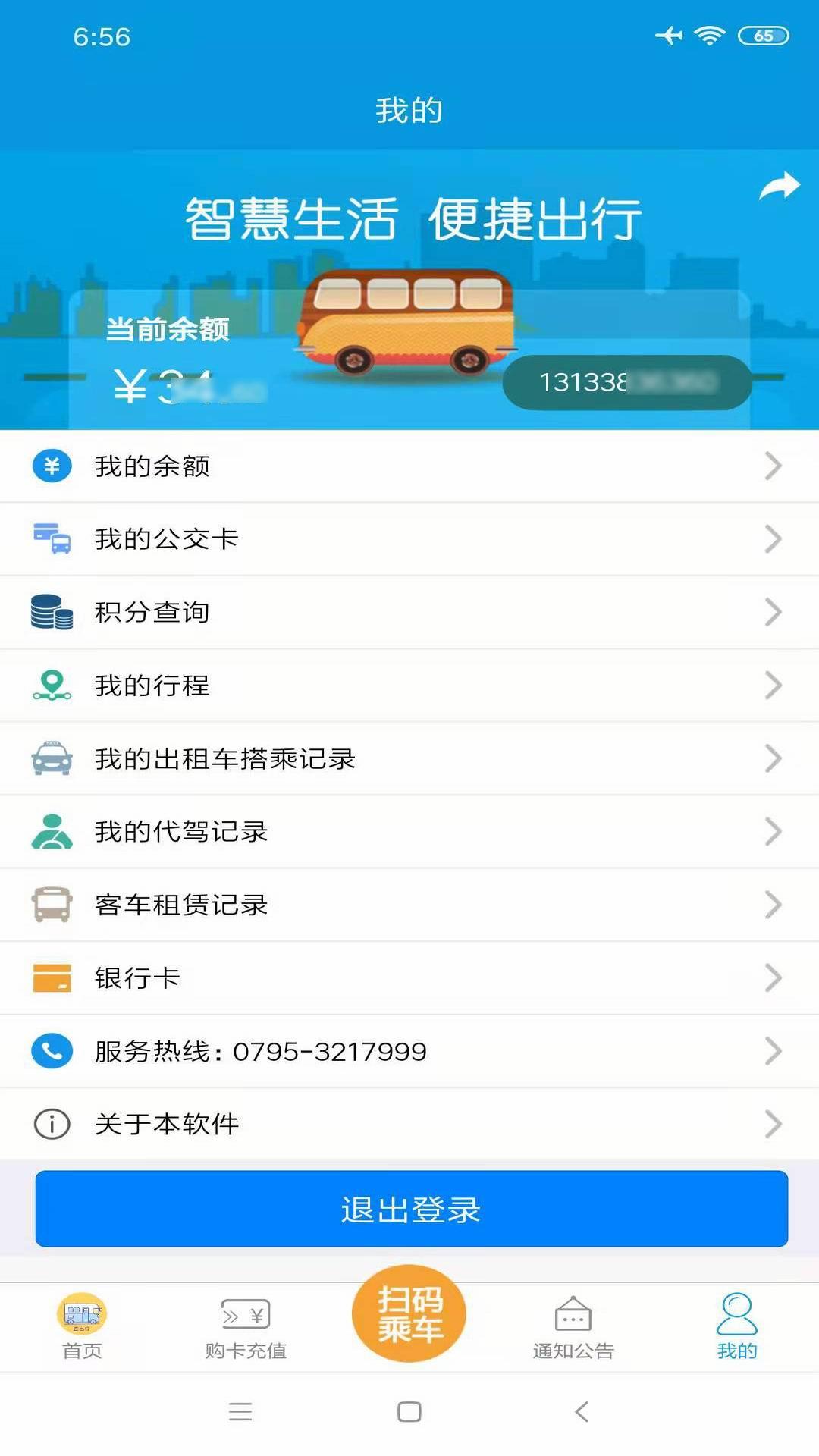The height and width of the screenshot is (1456, 819).
Task: Tap the 我的公交卡 bus card icon
Action: click(51, 539)
